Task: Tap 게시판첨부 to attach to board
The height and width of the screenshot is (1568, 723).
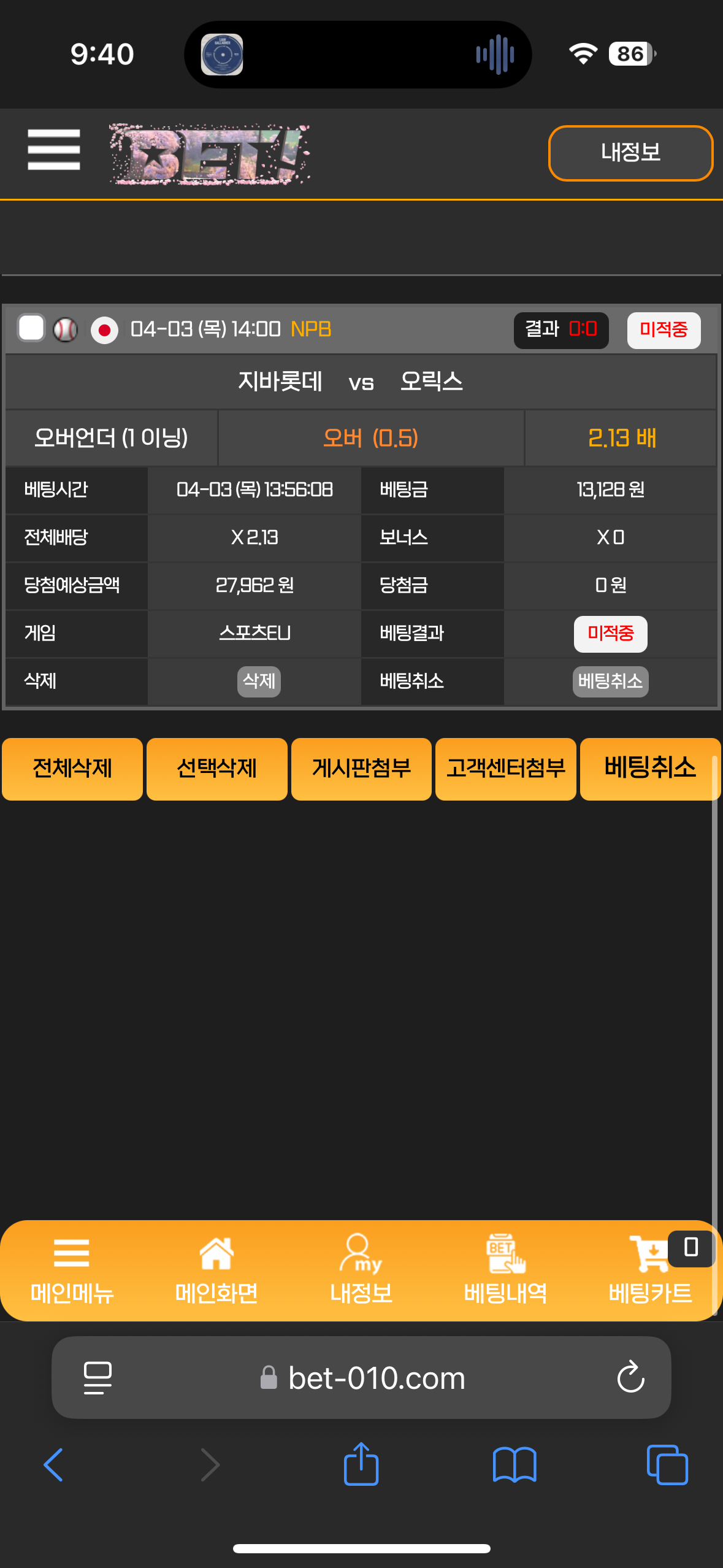Action: [361, 769]
